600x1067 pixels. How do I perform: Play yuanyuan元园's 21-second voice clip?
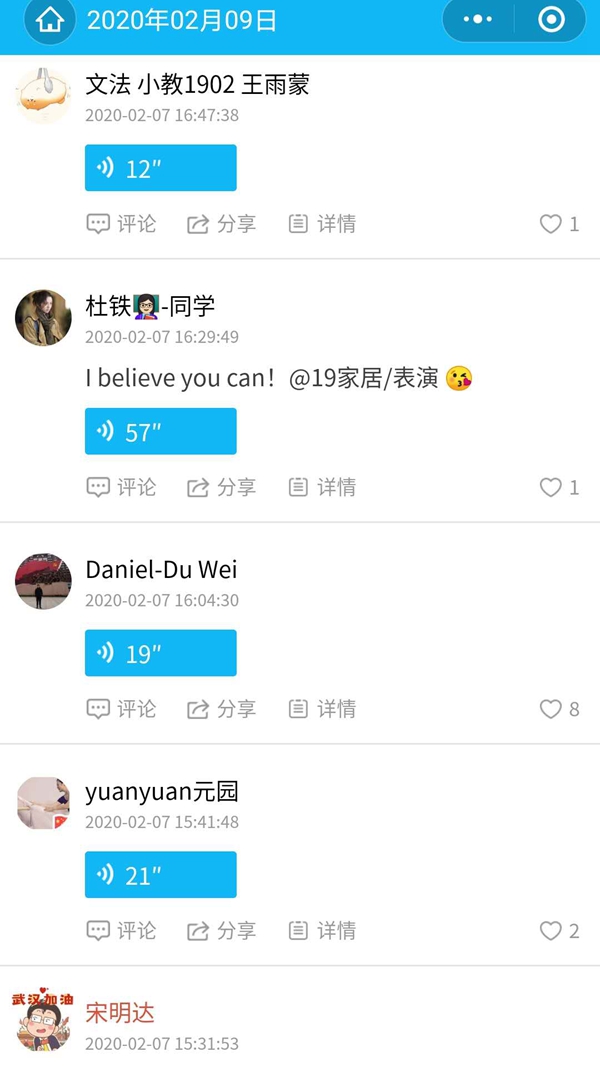click(x=160, y=875)
